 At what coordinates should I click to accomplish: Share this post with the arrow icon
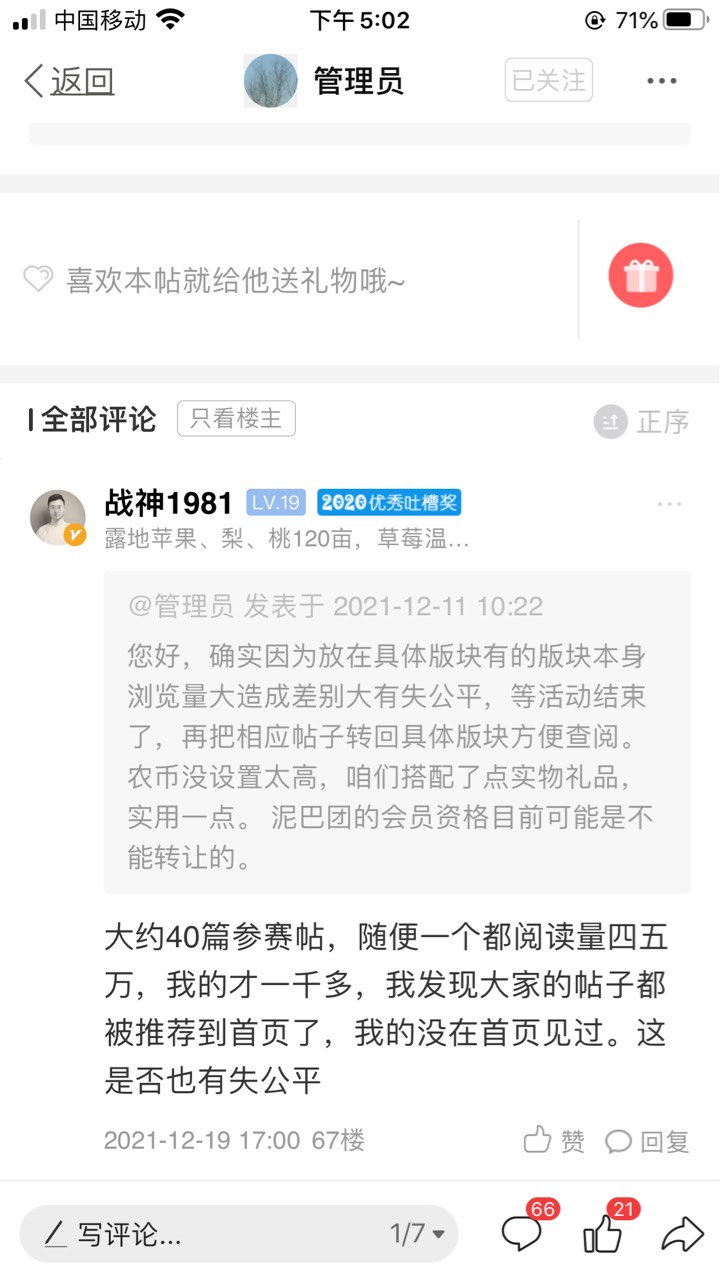tap(682, 1234)
